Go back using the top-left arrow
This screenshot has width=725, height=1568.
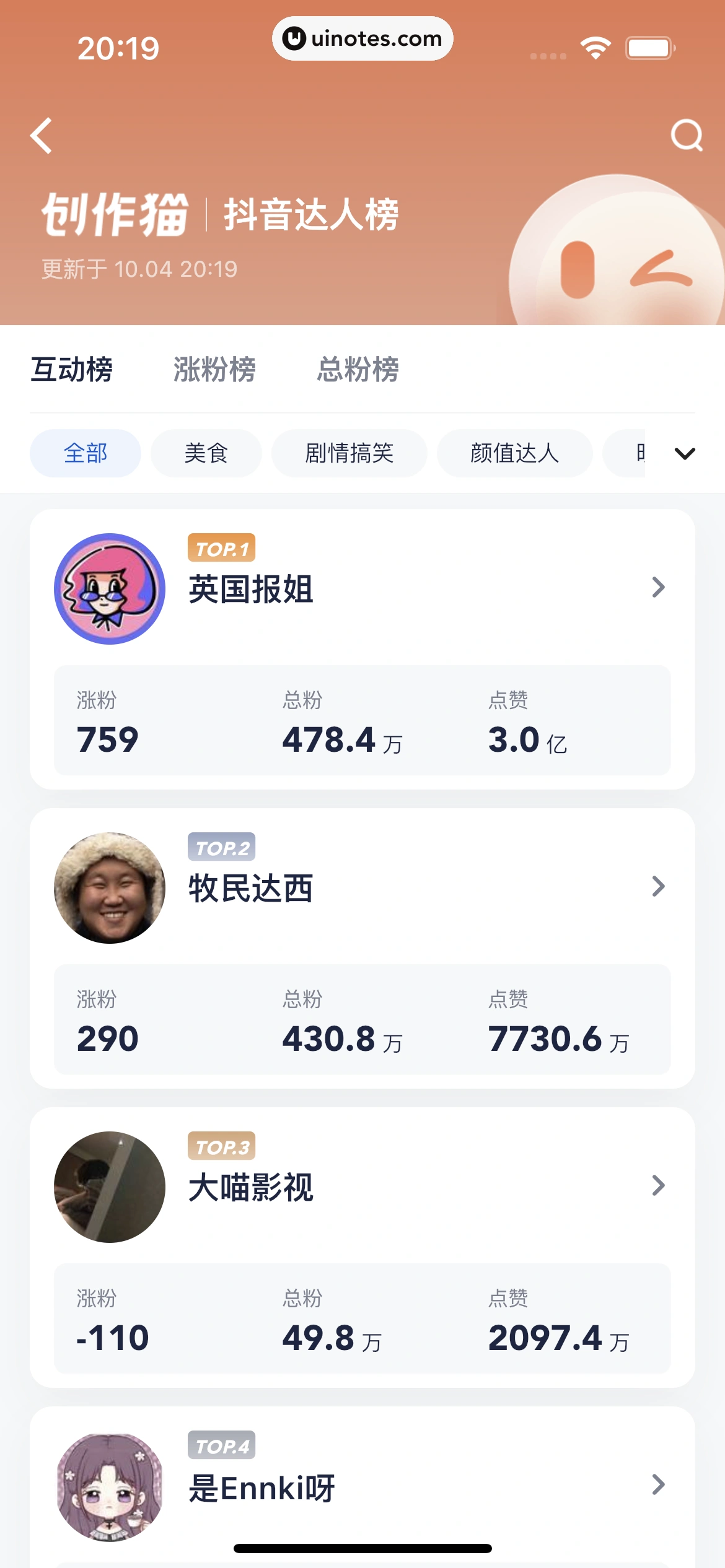[42, 136]
